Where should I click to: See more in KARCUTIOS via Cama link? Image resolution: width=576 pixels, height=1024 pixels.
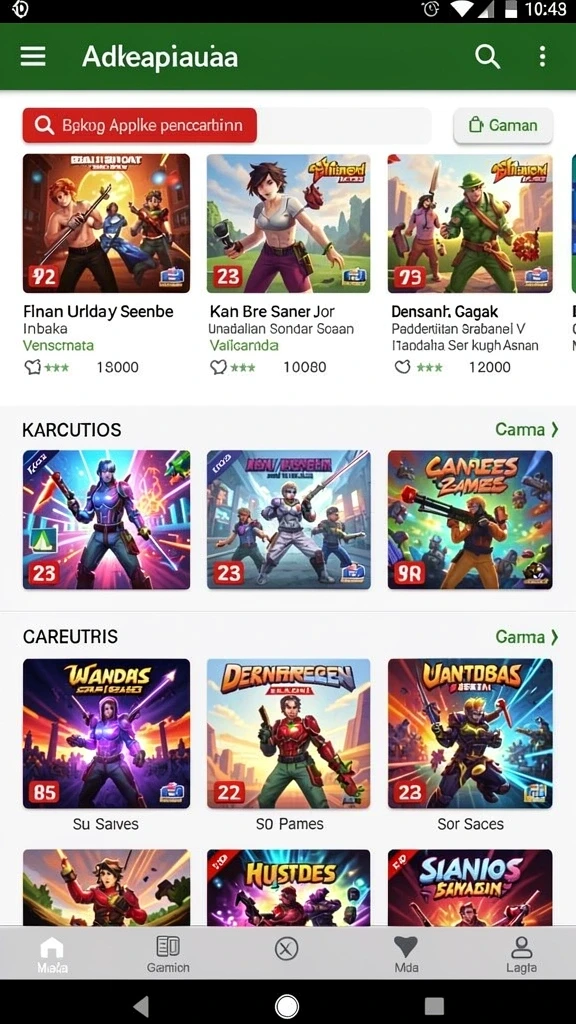click(527, 429)
